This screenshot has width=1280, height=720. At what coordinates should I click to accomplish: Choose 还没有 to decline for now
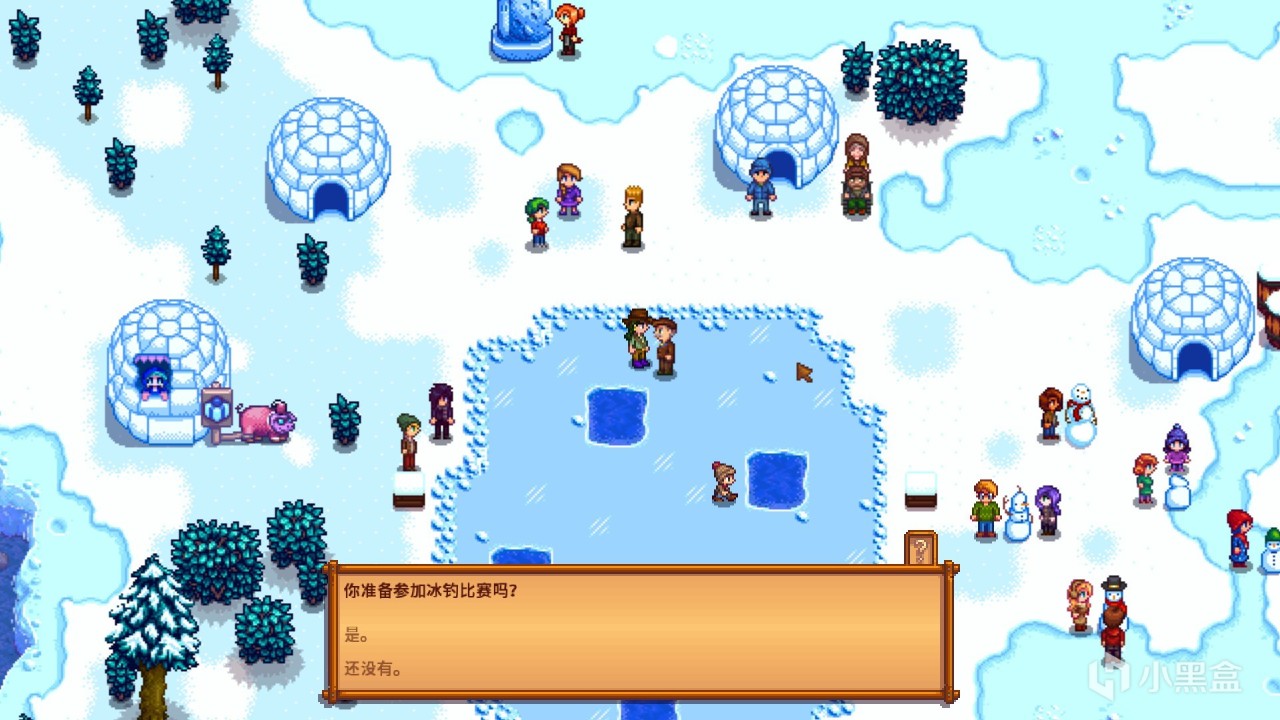pyautogui.click(x=374, y=669)
